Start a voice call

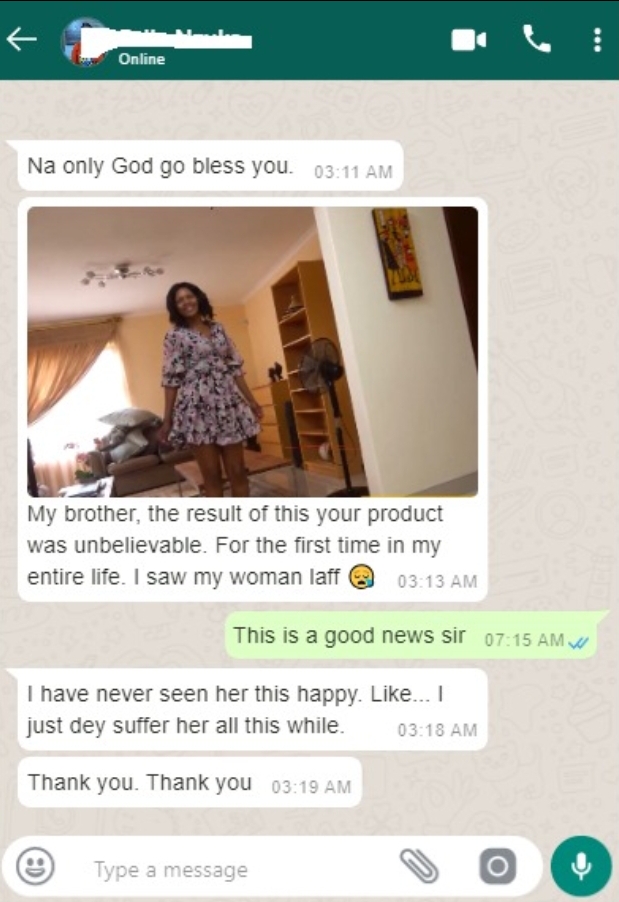point(537,40)
